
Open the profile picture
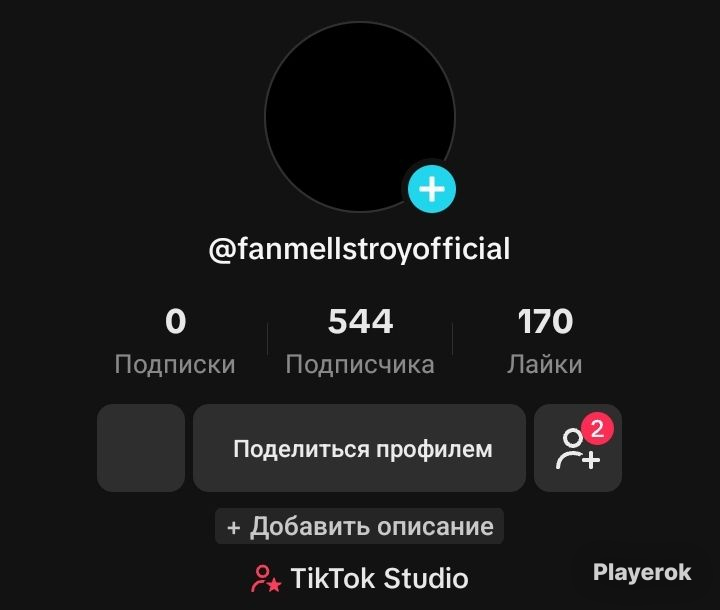[360, 117]
